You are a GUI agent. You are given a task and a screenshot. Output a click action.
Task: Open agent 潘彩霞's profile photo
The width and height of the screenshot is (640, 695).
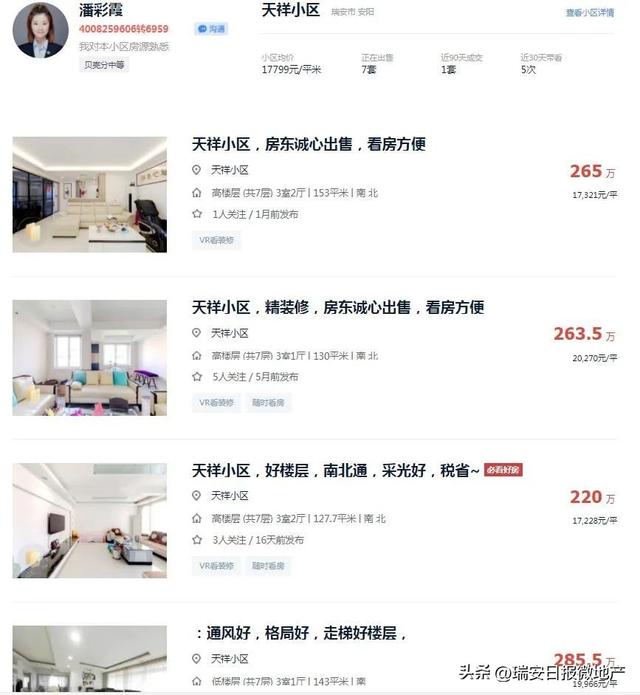click(x=40, y=30)
